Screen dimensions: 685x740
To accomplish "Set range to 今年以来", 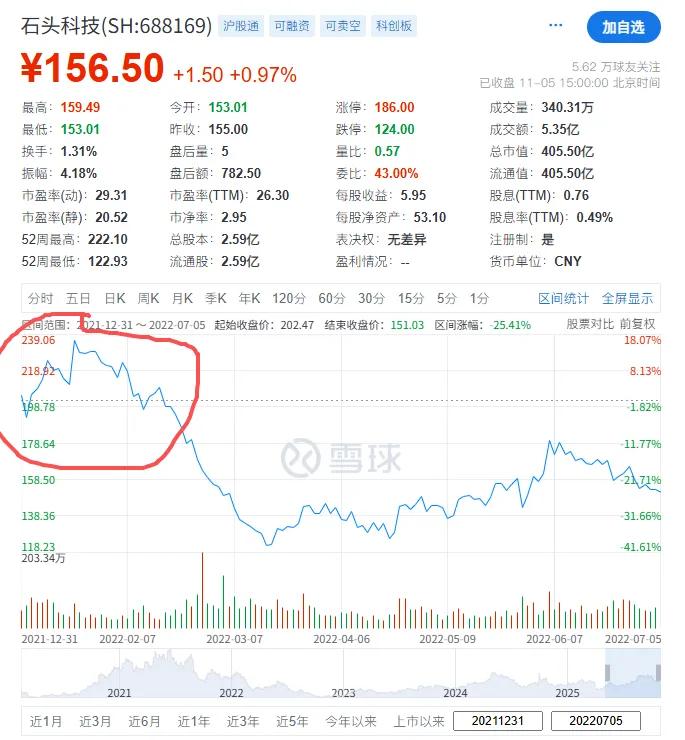I will pos(350,721).
